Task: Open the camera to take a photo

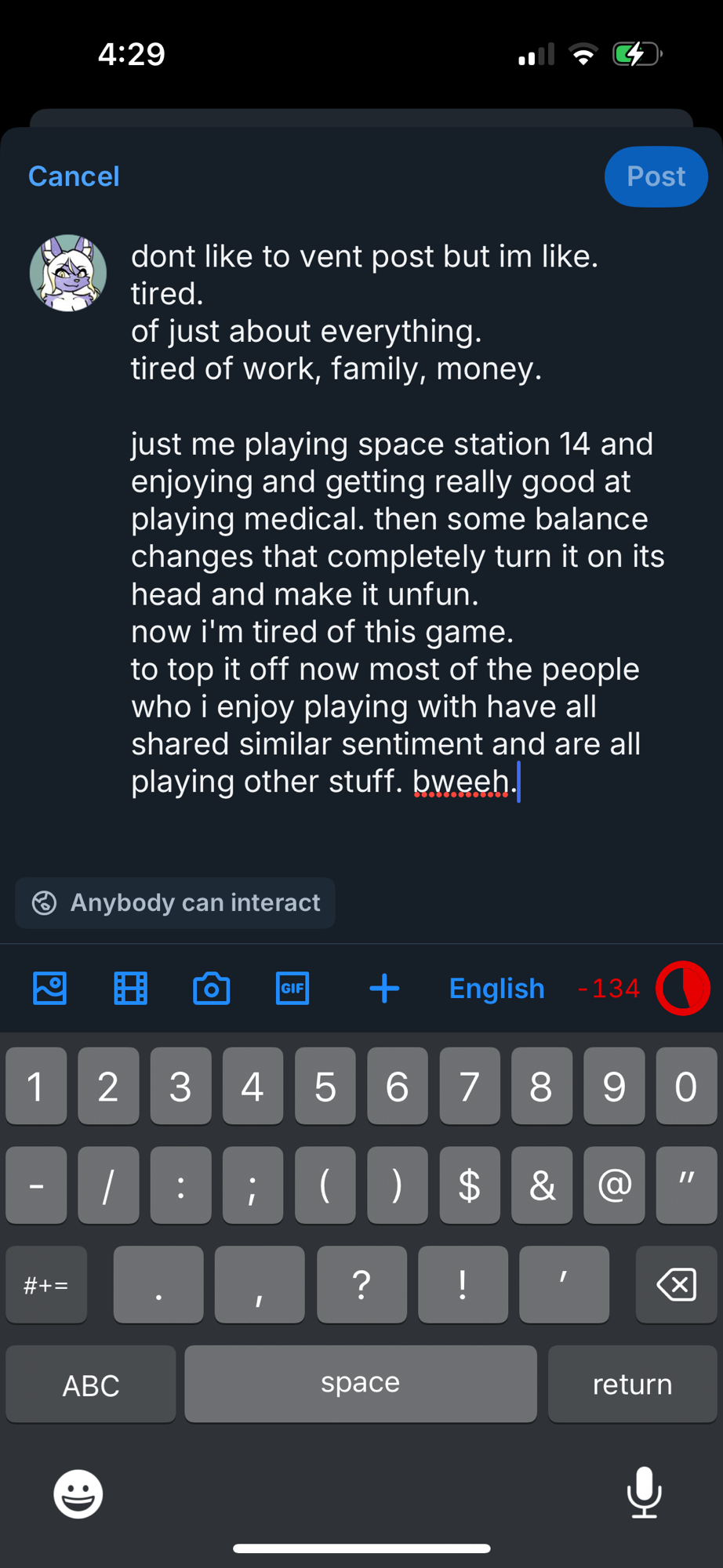Action: click(211, 988)
